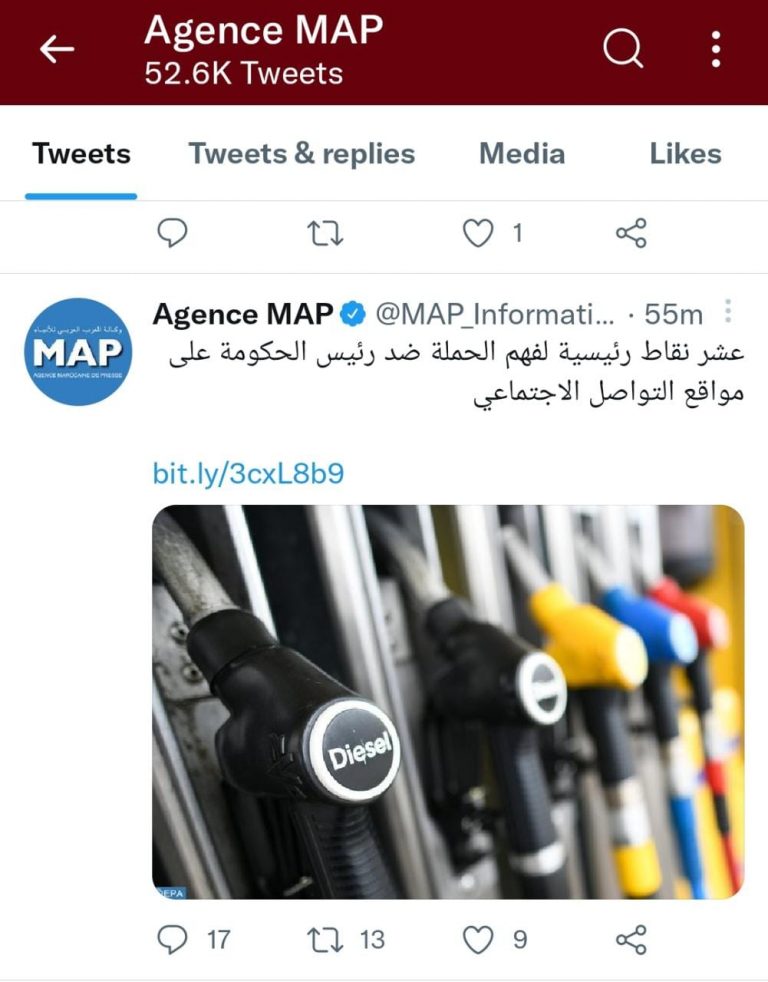
Task: Open the bit.ly/3cxL8b9 link
Action: 248,473
